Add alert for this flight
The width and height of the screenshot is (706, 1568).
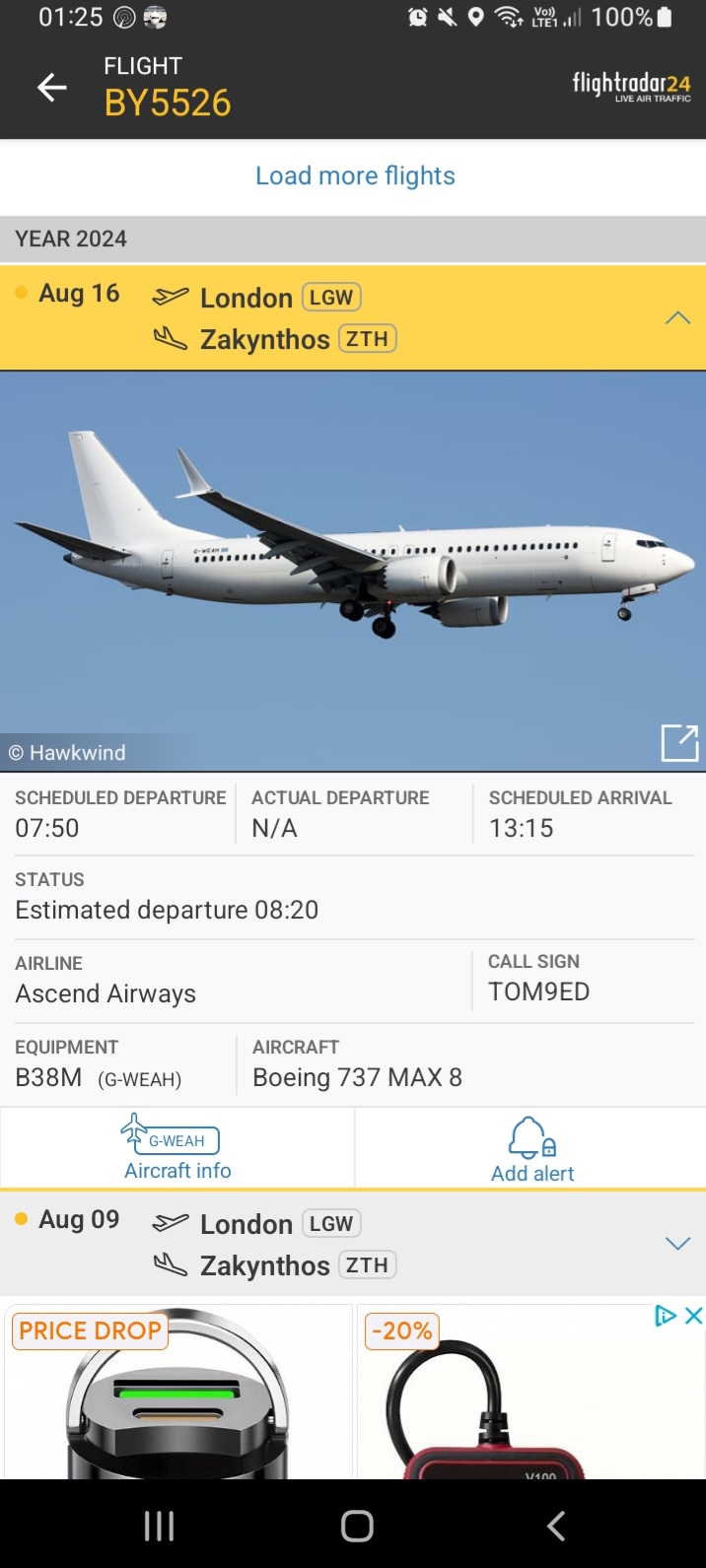coord(531,1147)
